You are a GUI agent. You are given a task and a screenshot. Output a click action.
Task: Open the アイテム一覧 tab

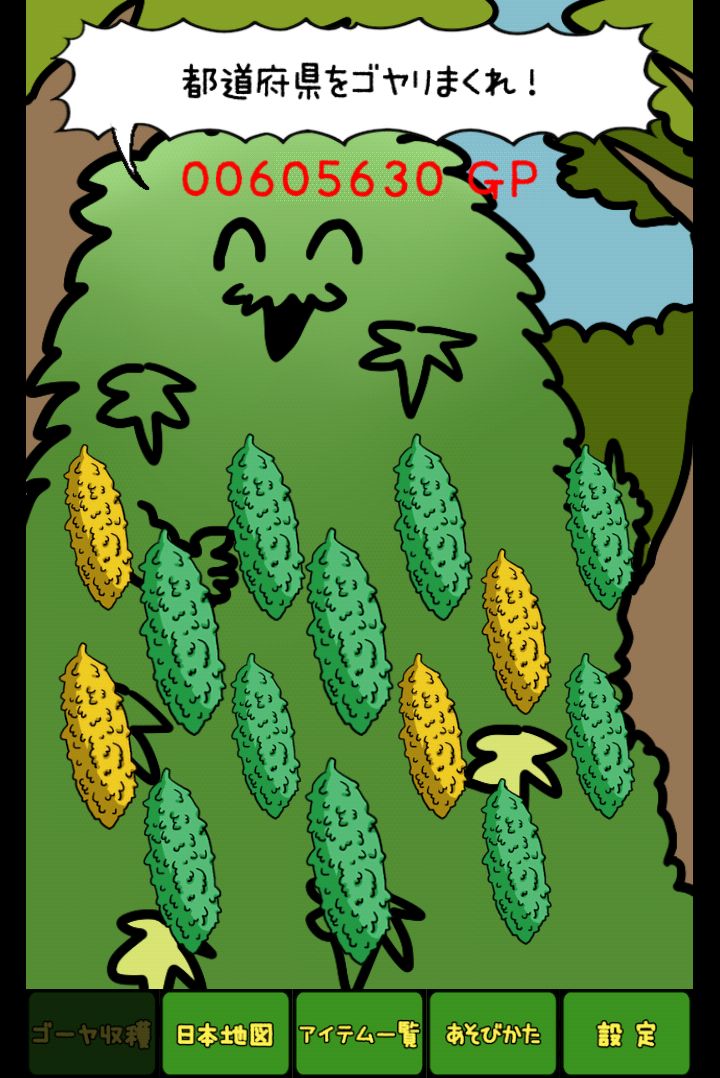[359, 1034]
